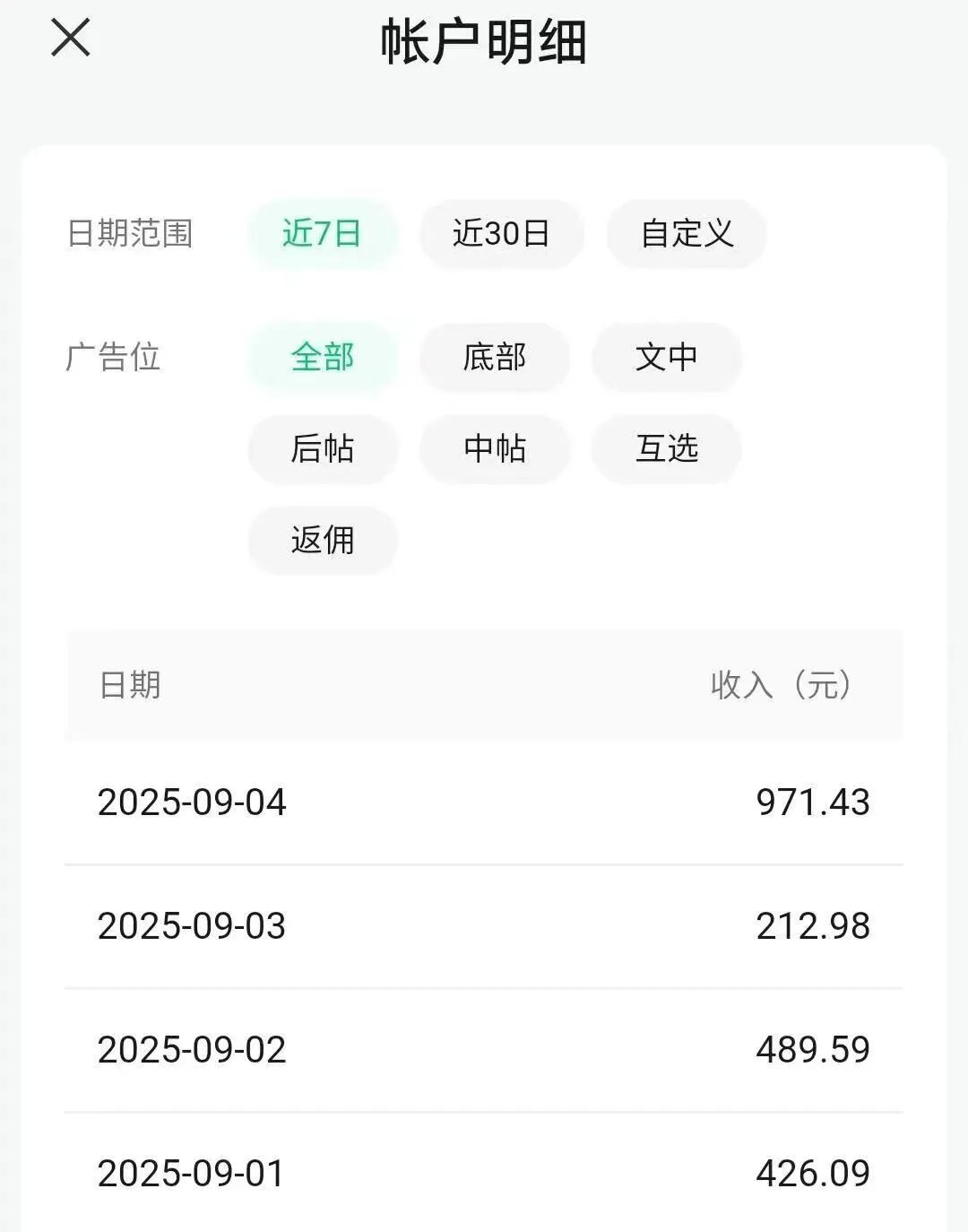Click the 收入（元）income column header
The height and width of the screenshot is (1232, 968).
click(779, 686)
